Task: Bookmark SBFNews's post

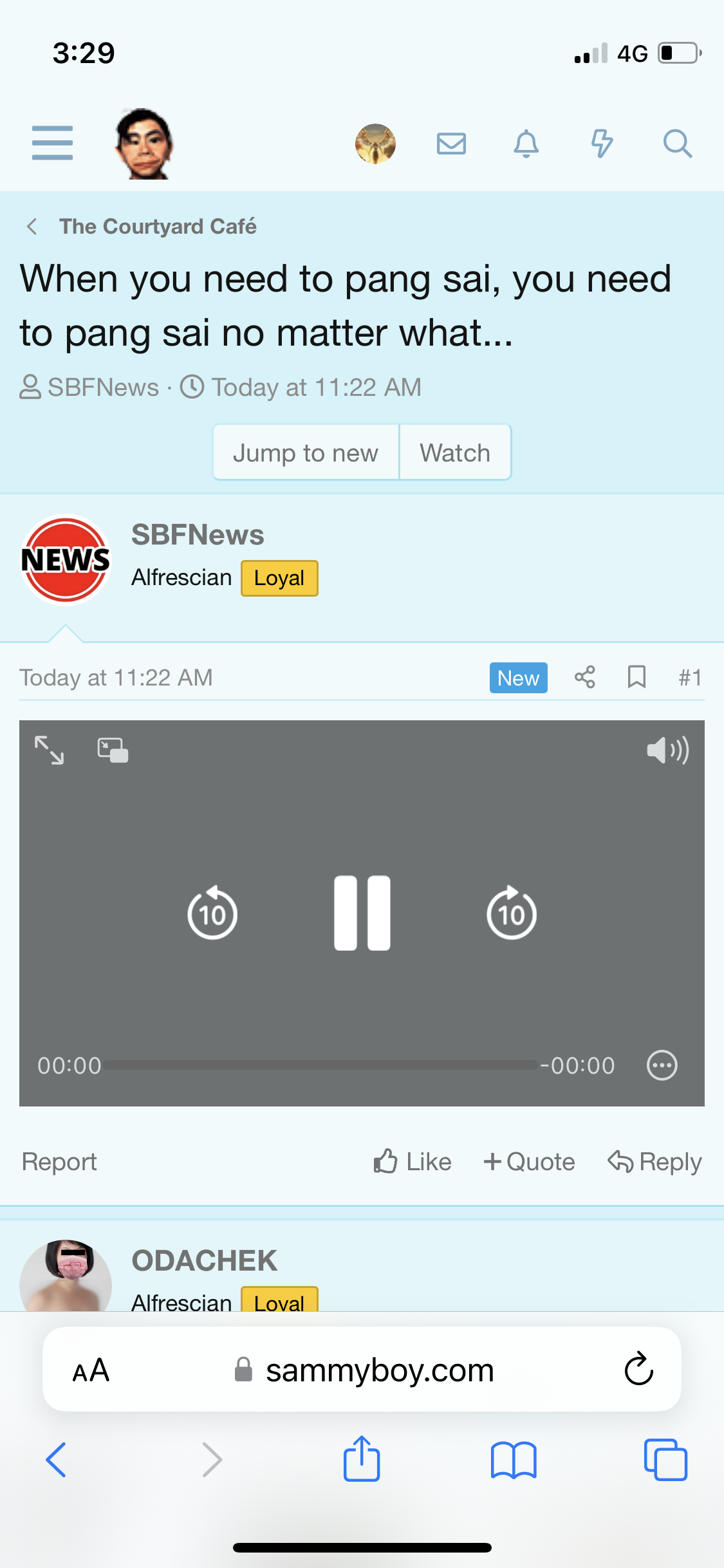Action: coord(636,677)
